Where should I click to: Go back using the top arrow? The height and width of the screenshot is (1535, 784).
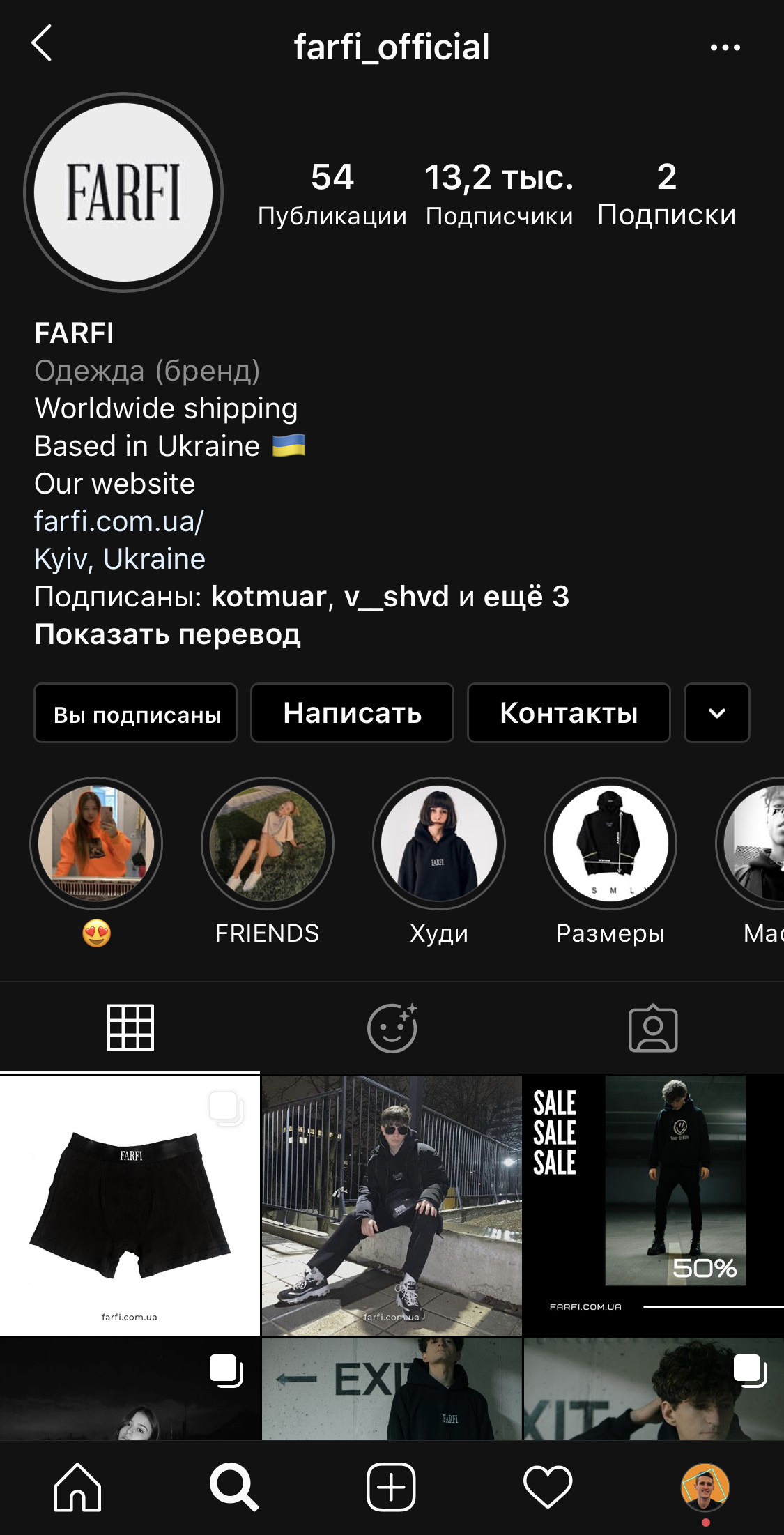pos(42,44)
